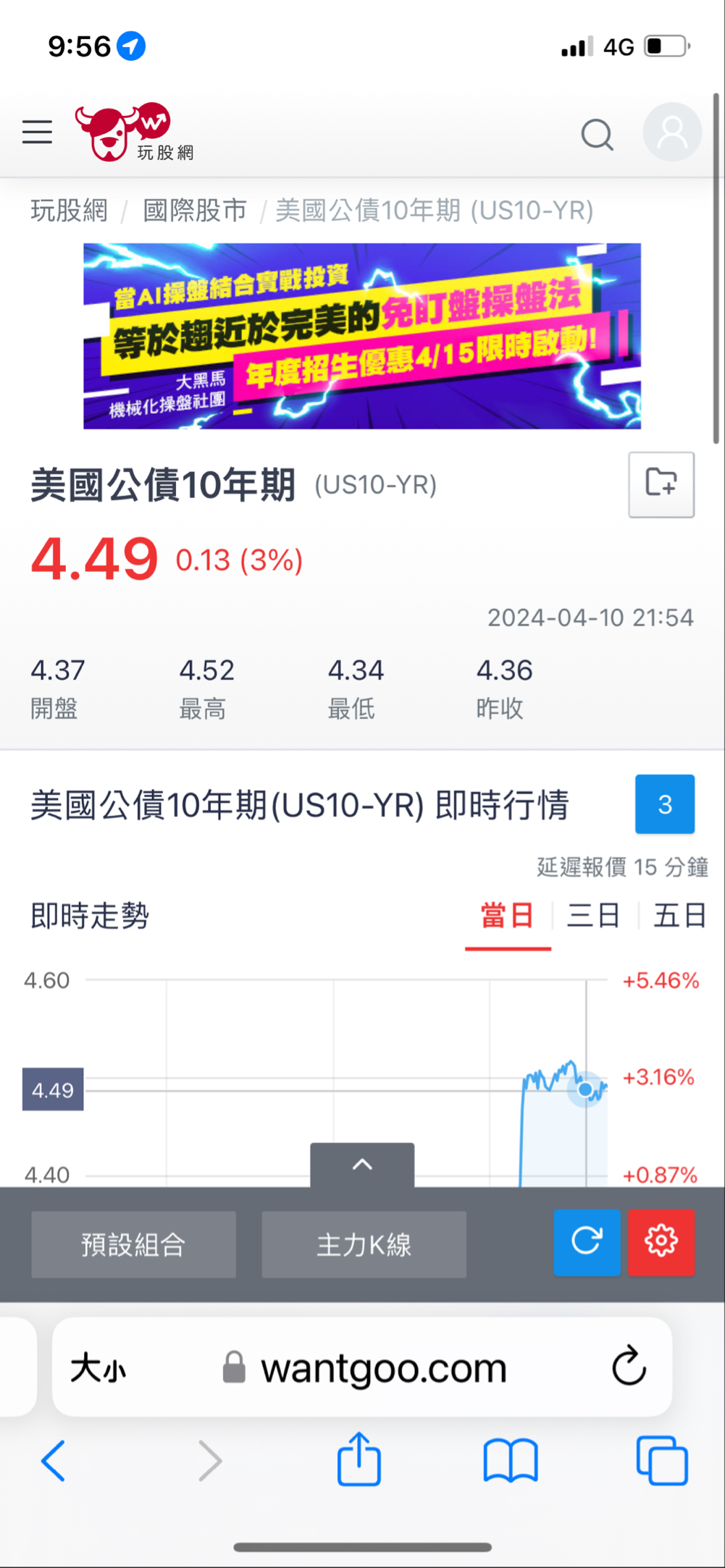Open the search magnifier icon
Viewport: 725px width, 1568px height.
click(x=598, y=134)
